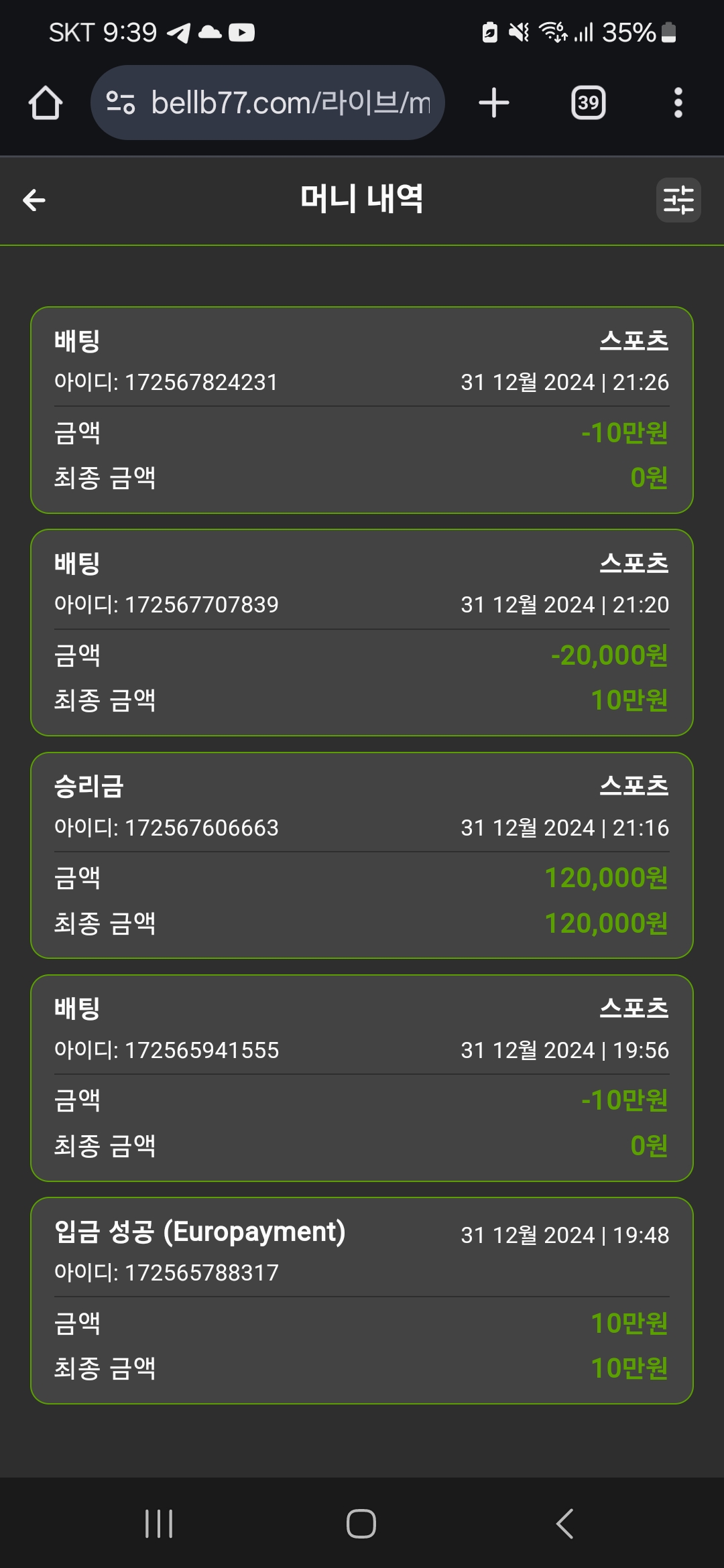Go back using the page's arrow
This screenshot has width=724, height=1568.
[x=34, y=200]
